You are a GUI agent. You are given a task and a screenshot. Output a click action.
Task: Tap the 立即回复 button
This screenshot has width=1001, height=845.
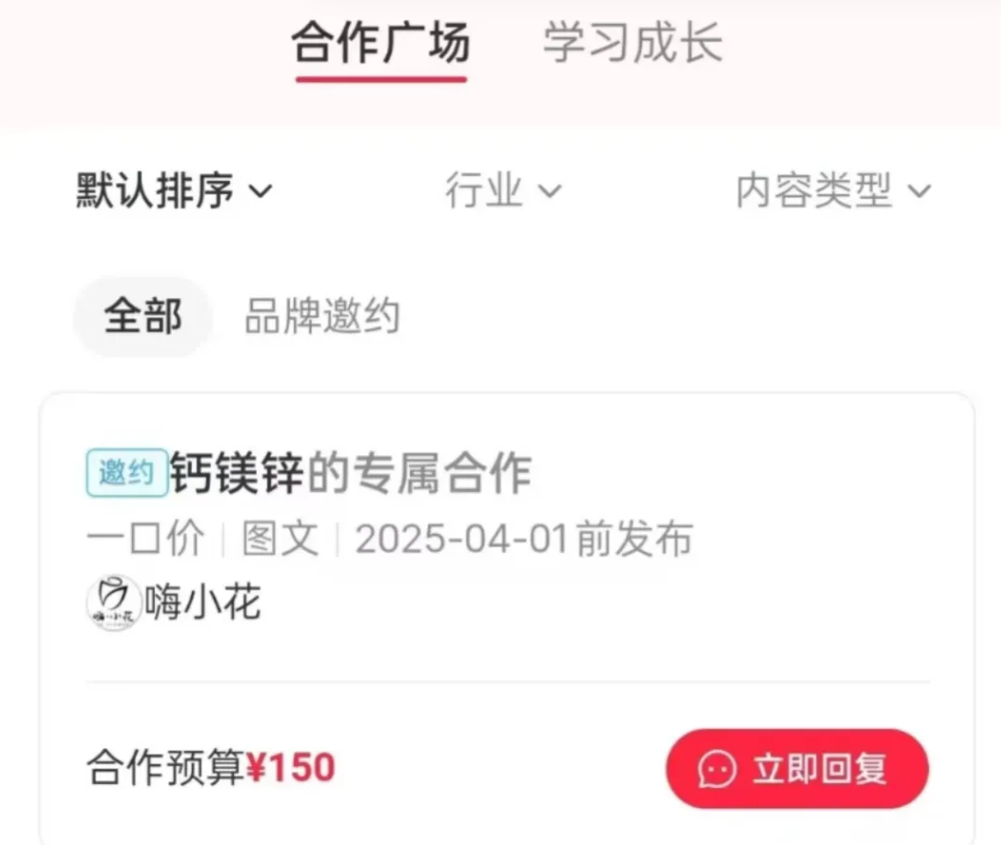tap(797, 768)
